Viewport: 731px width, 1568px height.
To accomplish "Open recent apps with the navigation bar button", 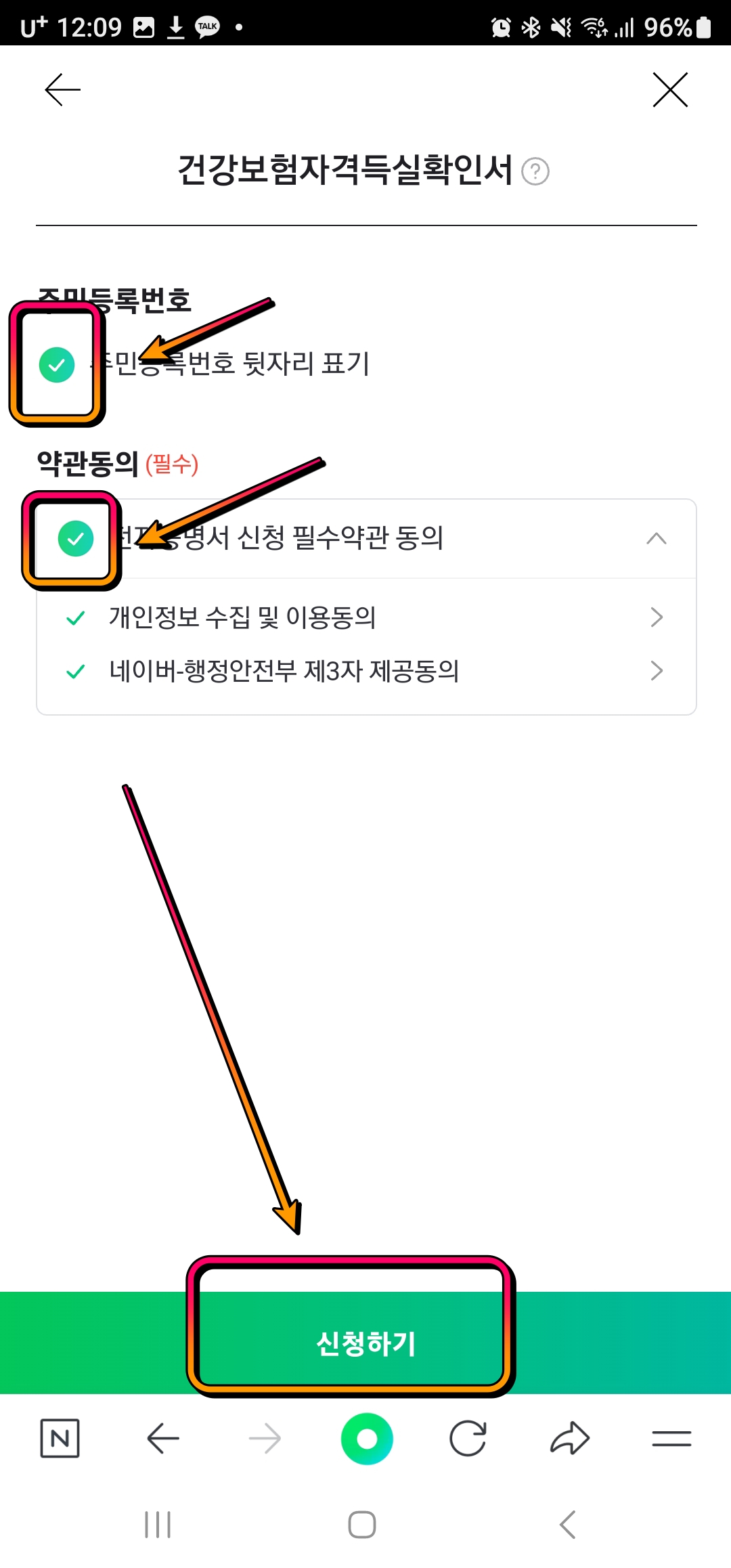I will point(157,1521).
